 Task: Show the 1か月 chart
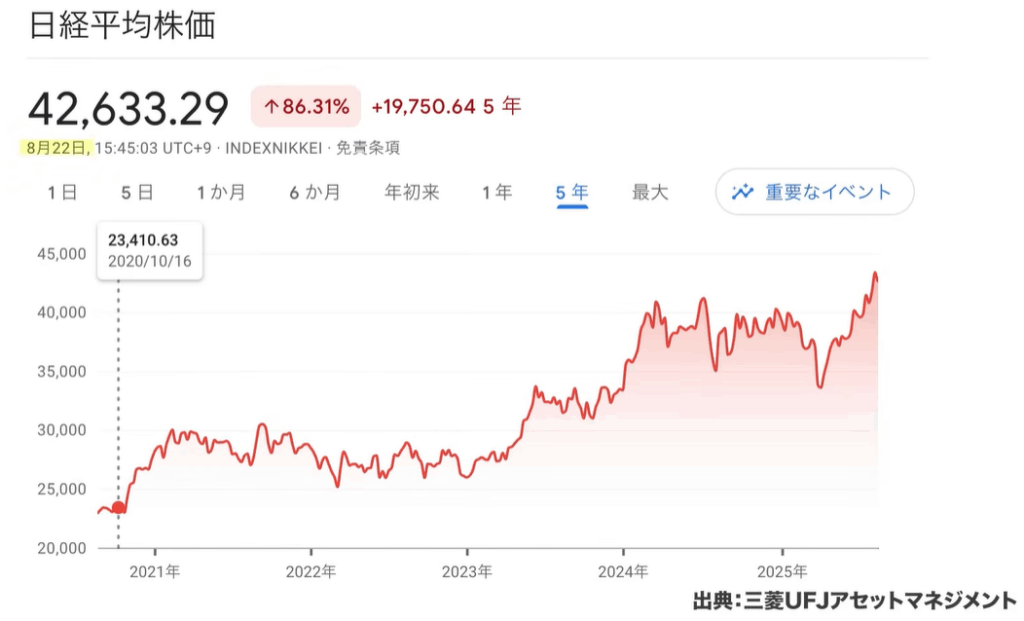221,193
